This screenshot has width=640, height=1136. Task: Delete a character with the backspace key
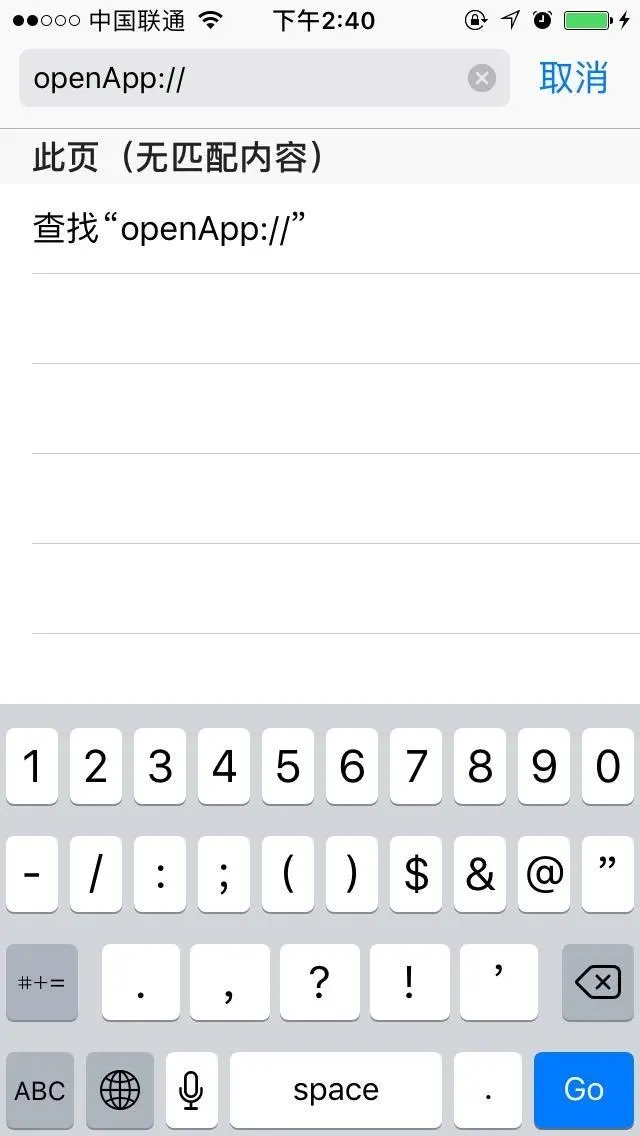(x=598, y=983)
